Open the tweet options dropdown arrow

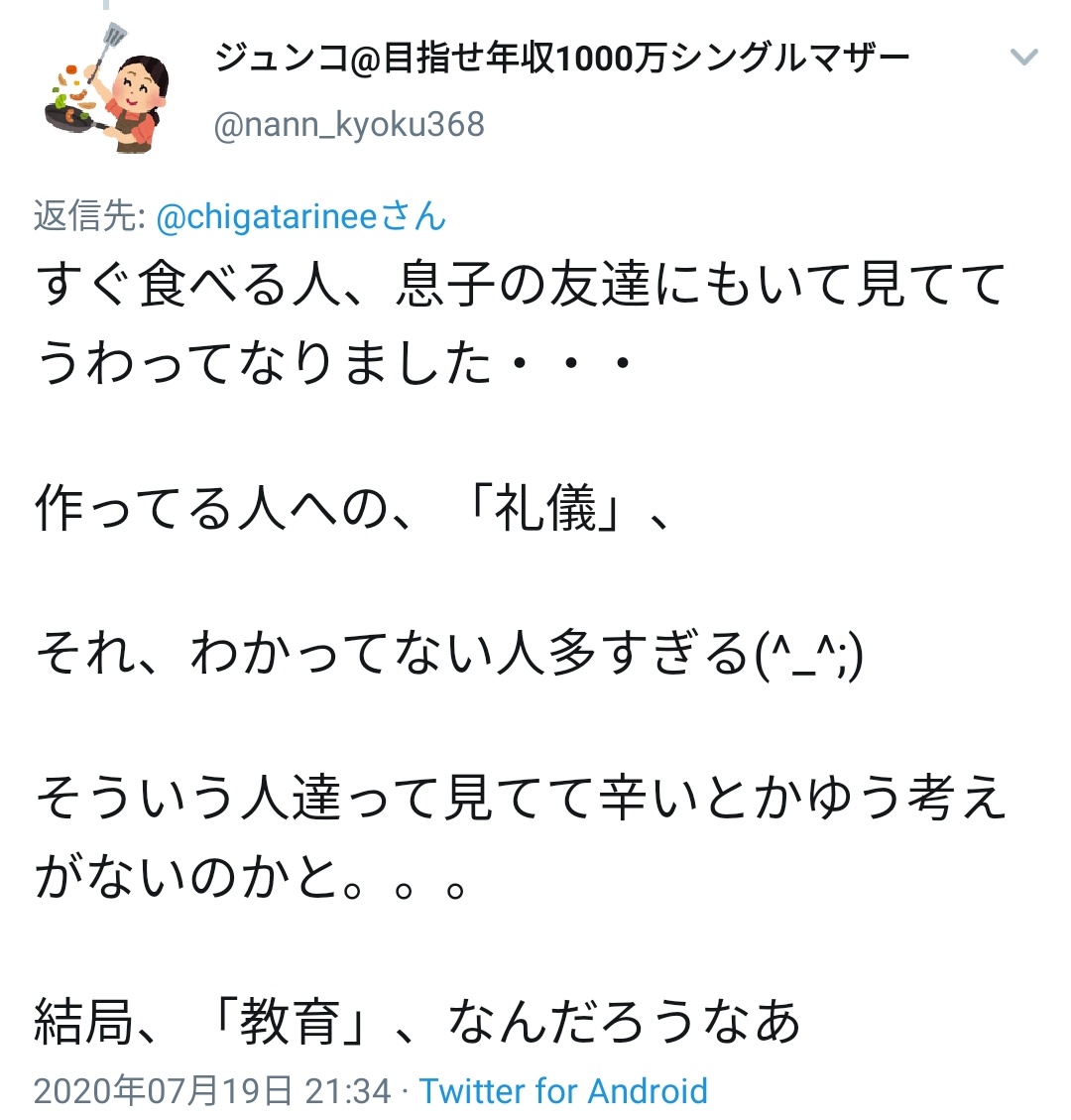pos(1022,58)
